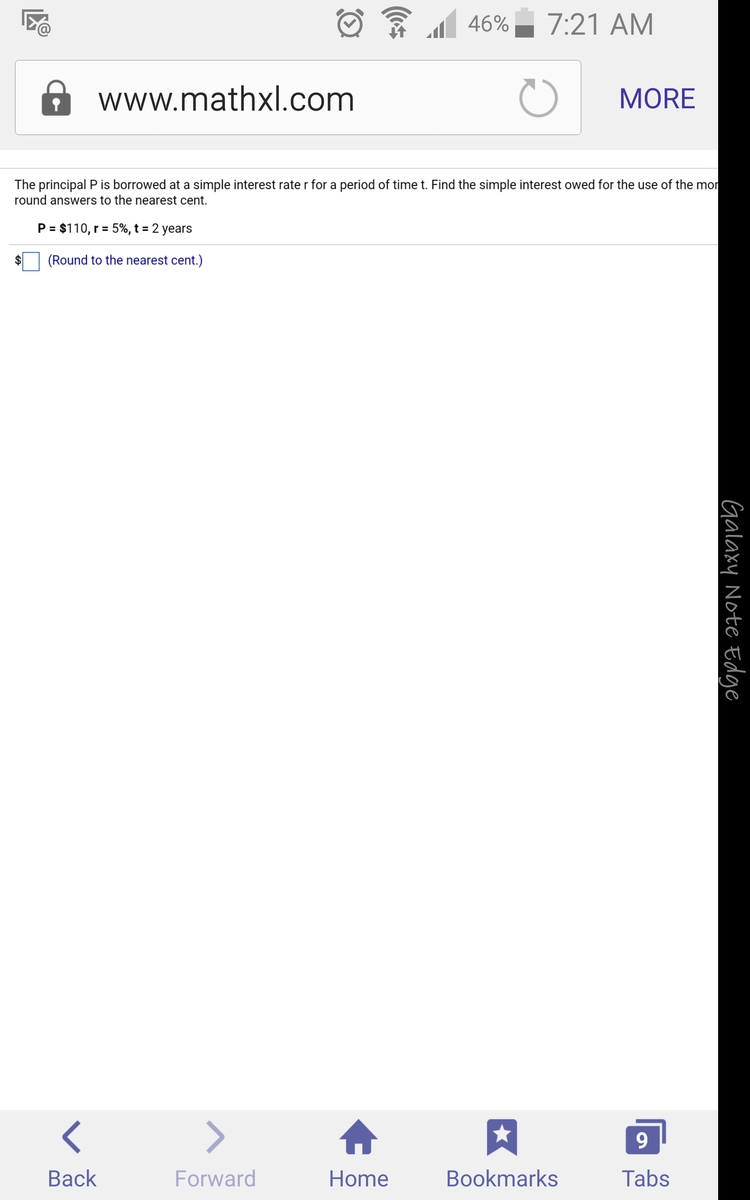Tap the www.mathxl.com address bar
This screenshot has width=750, height=1200.
297,98
